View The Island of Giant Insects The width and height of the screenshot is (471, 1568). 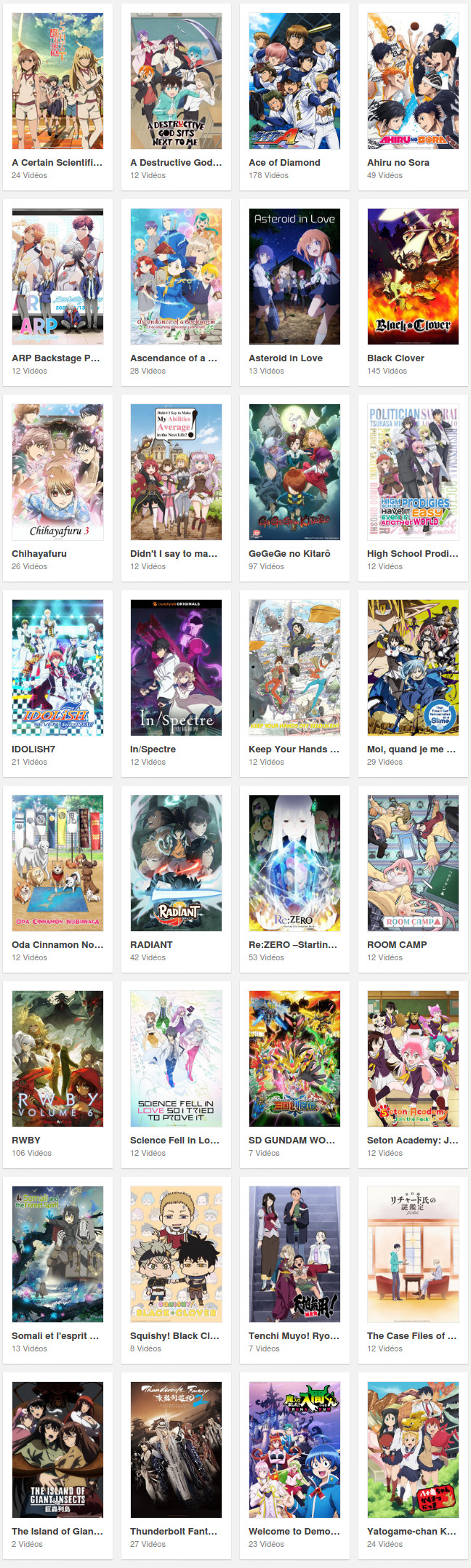click(x=57, y=1450)
